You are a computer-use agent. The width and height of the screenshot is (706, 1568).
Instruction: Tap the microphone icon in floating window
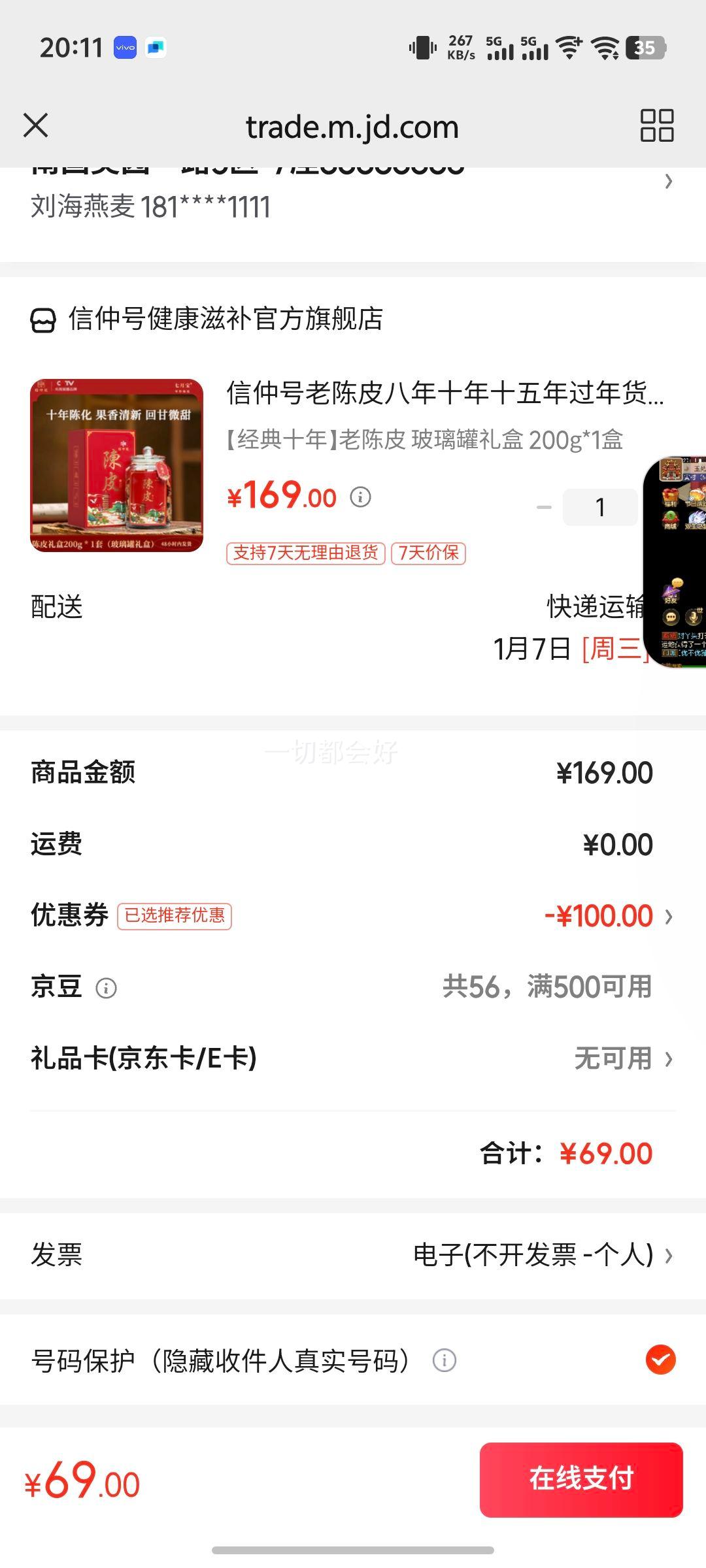pos(693,617)
